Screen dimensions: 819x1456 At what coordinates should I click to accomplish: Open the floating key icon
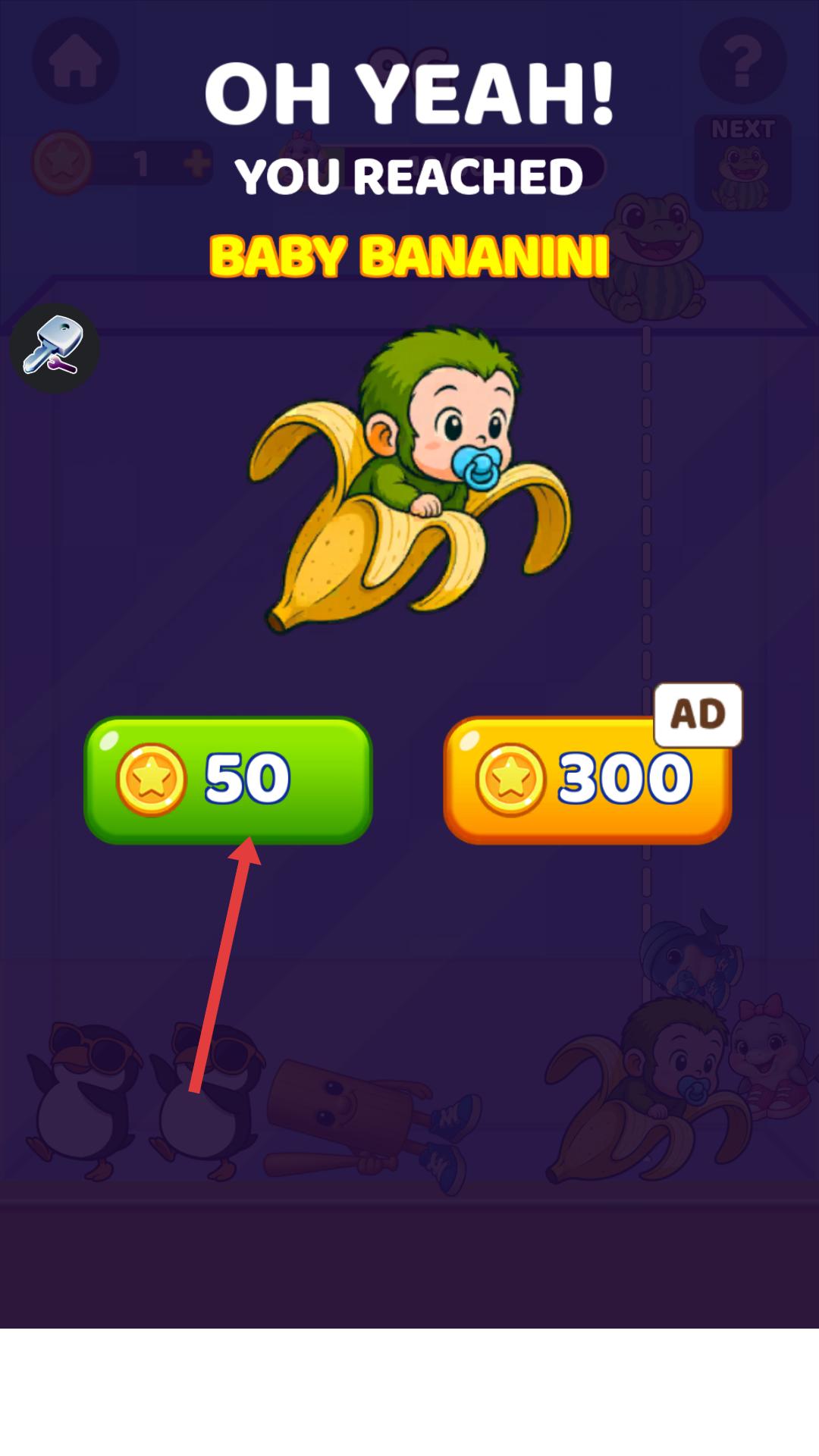pyautogui.click(x=54, y=348)
